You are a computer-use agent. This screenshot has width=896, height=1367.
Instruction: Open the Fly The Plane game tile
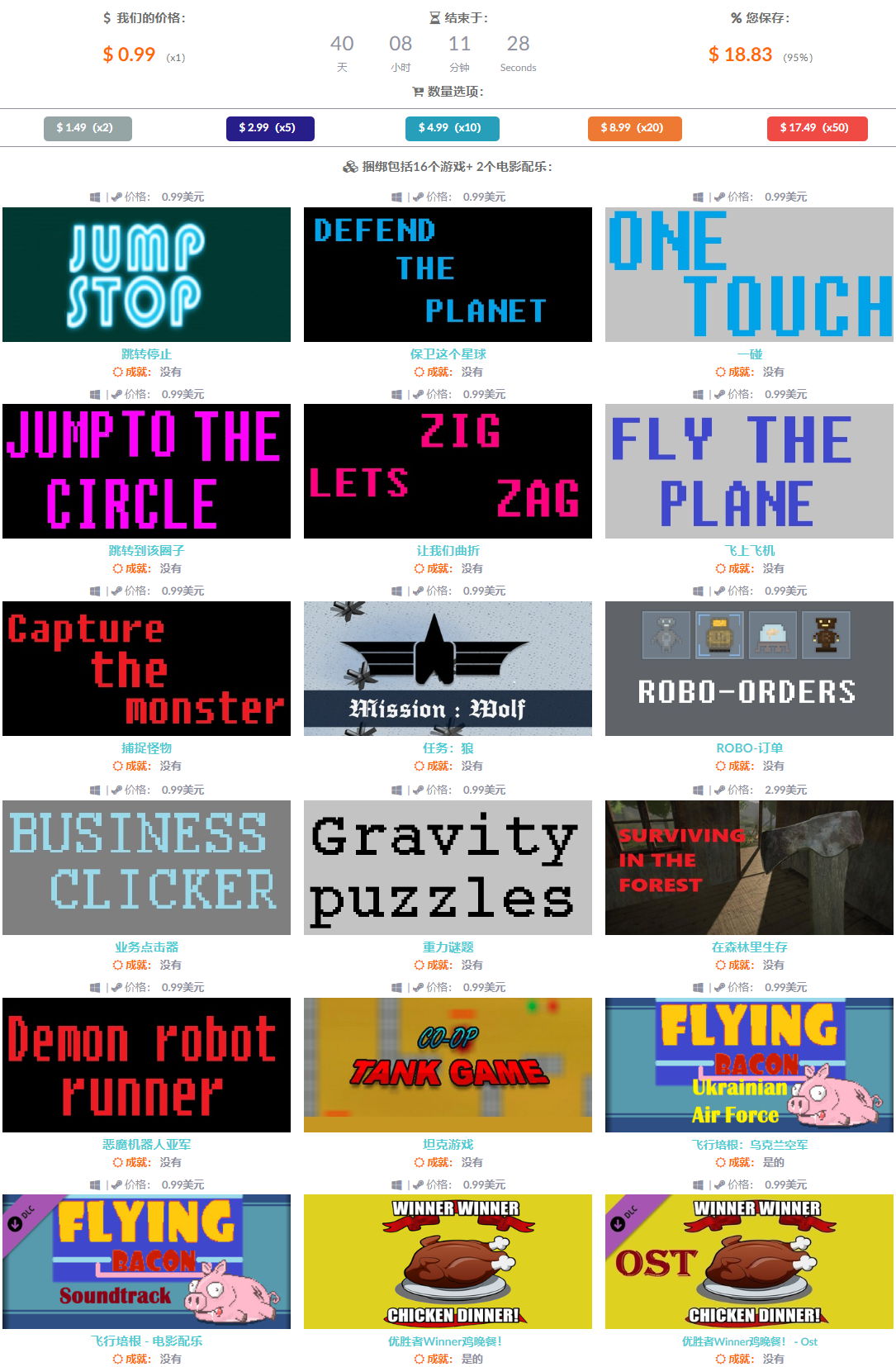(749, 471)
